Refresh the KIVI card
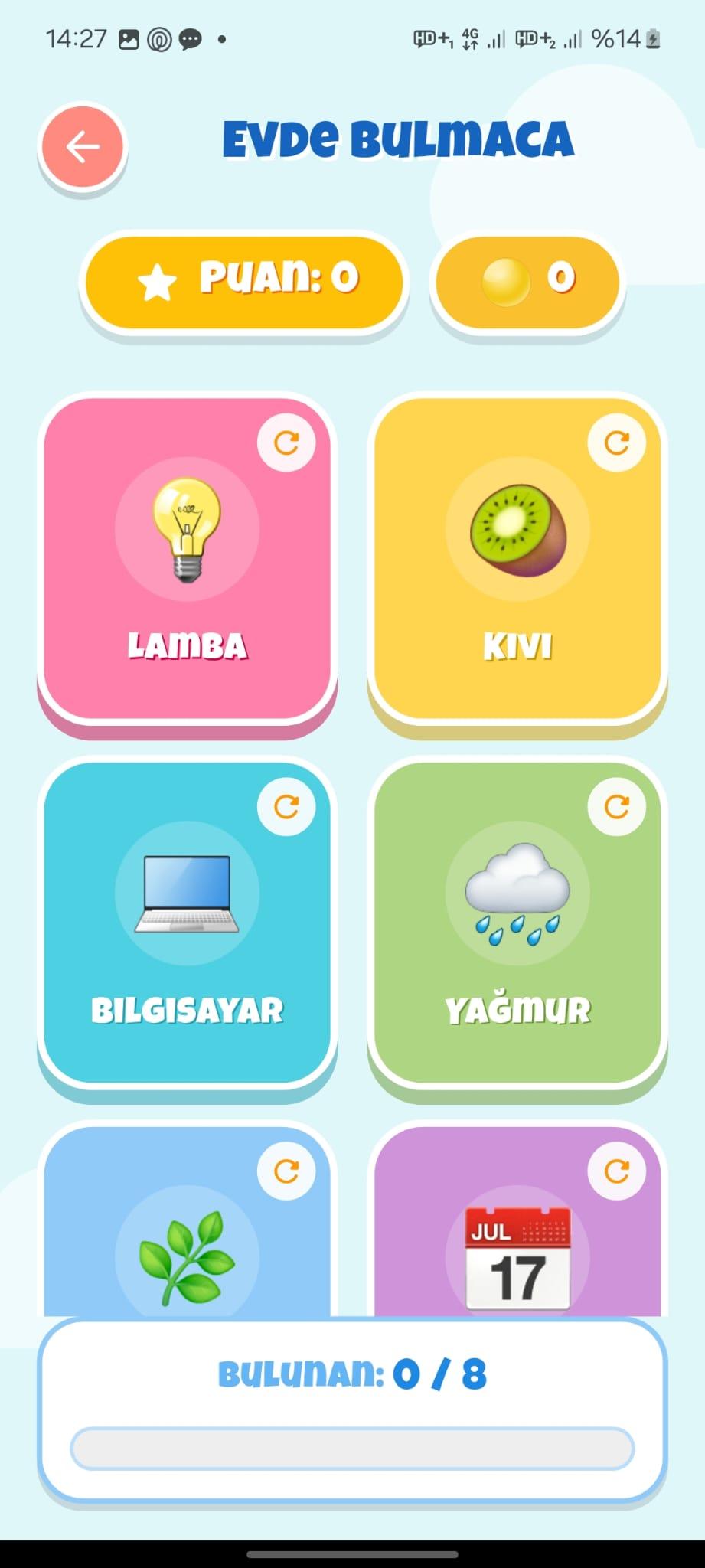Image resolution: width=705 pixels, height=1568 pixels. pos(616,442)
